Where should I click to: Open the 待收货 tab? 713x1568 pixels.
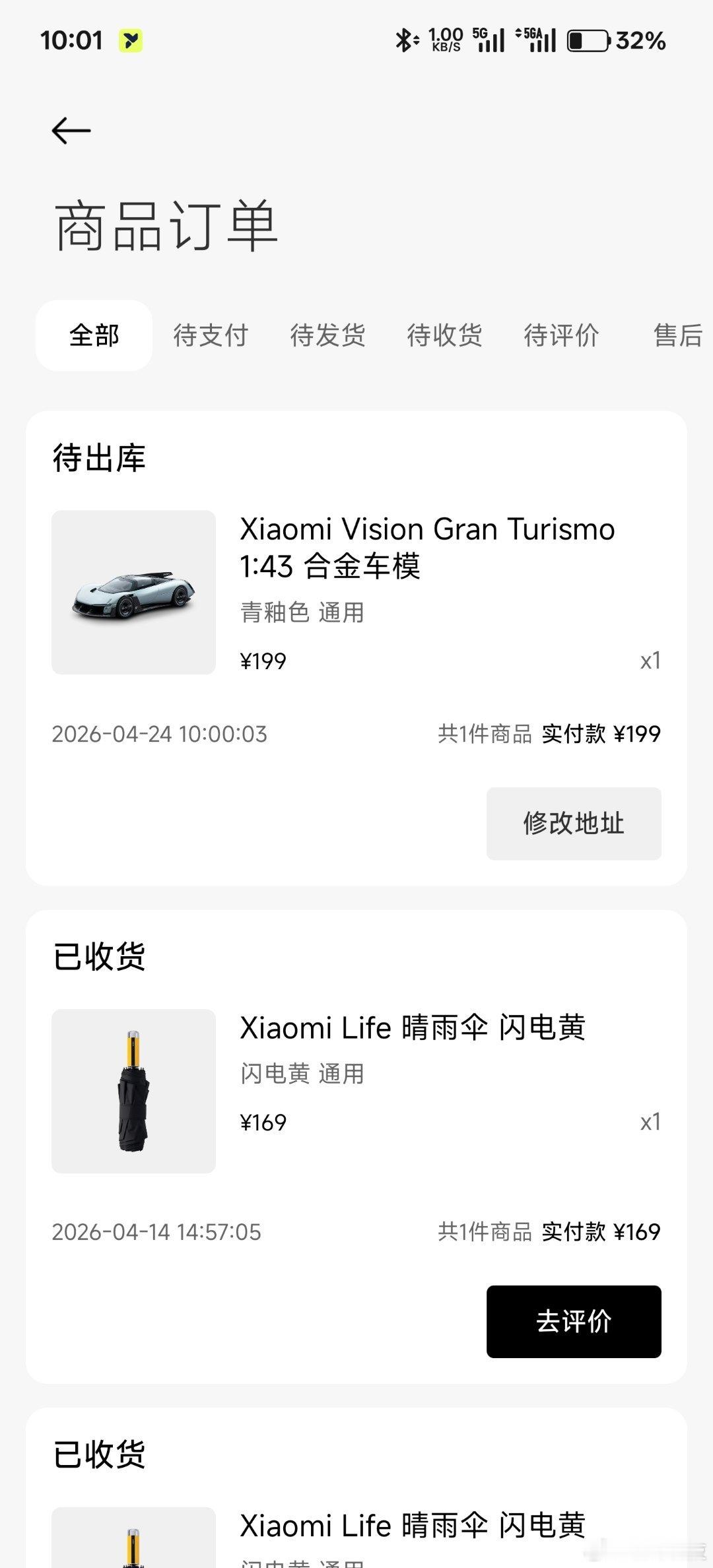click(446, 335)
